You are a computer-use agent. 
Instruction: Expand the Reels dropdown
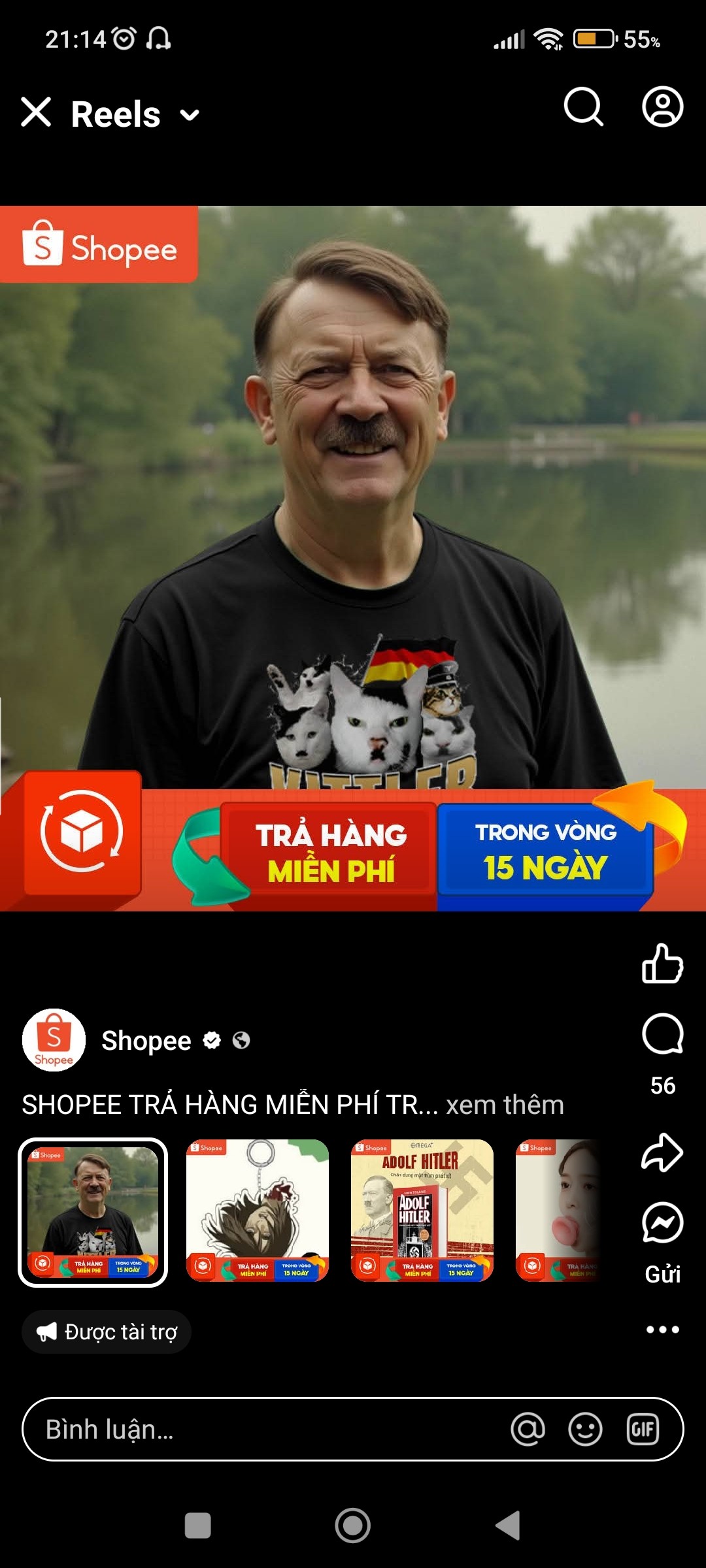coord(190,116)
